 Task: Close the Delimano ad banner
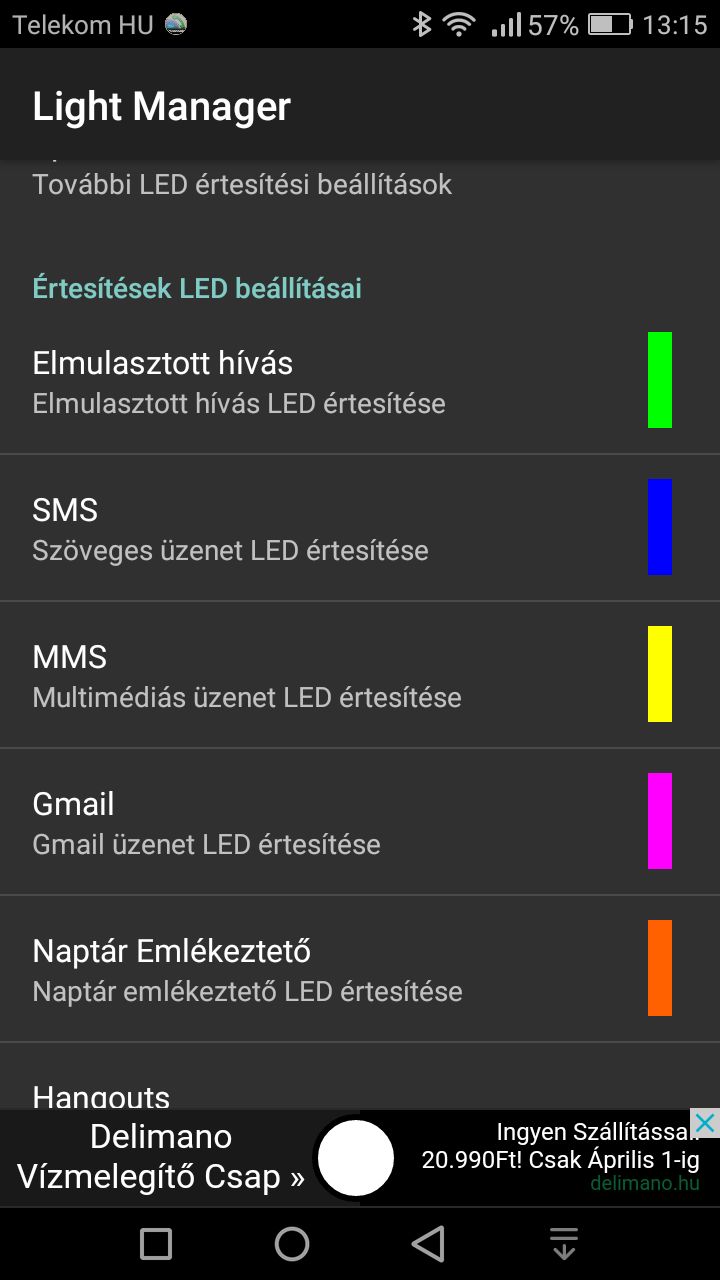click(x=705, y=1123)
